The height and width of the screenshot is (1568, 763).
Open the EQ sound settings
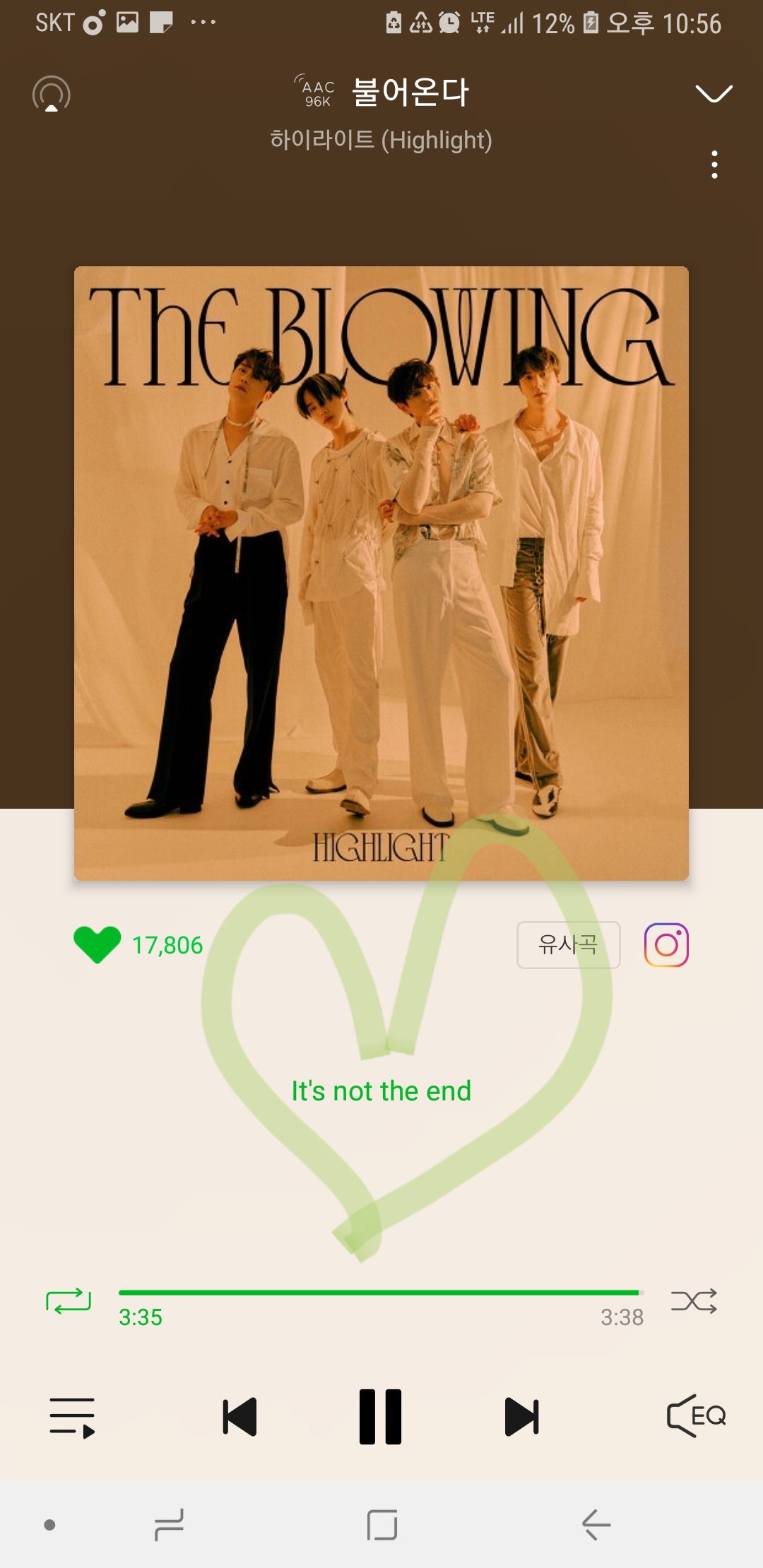(696, 1415)
